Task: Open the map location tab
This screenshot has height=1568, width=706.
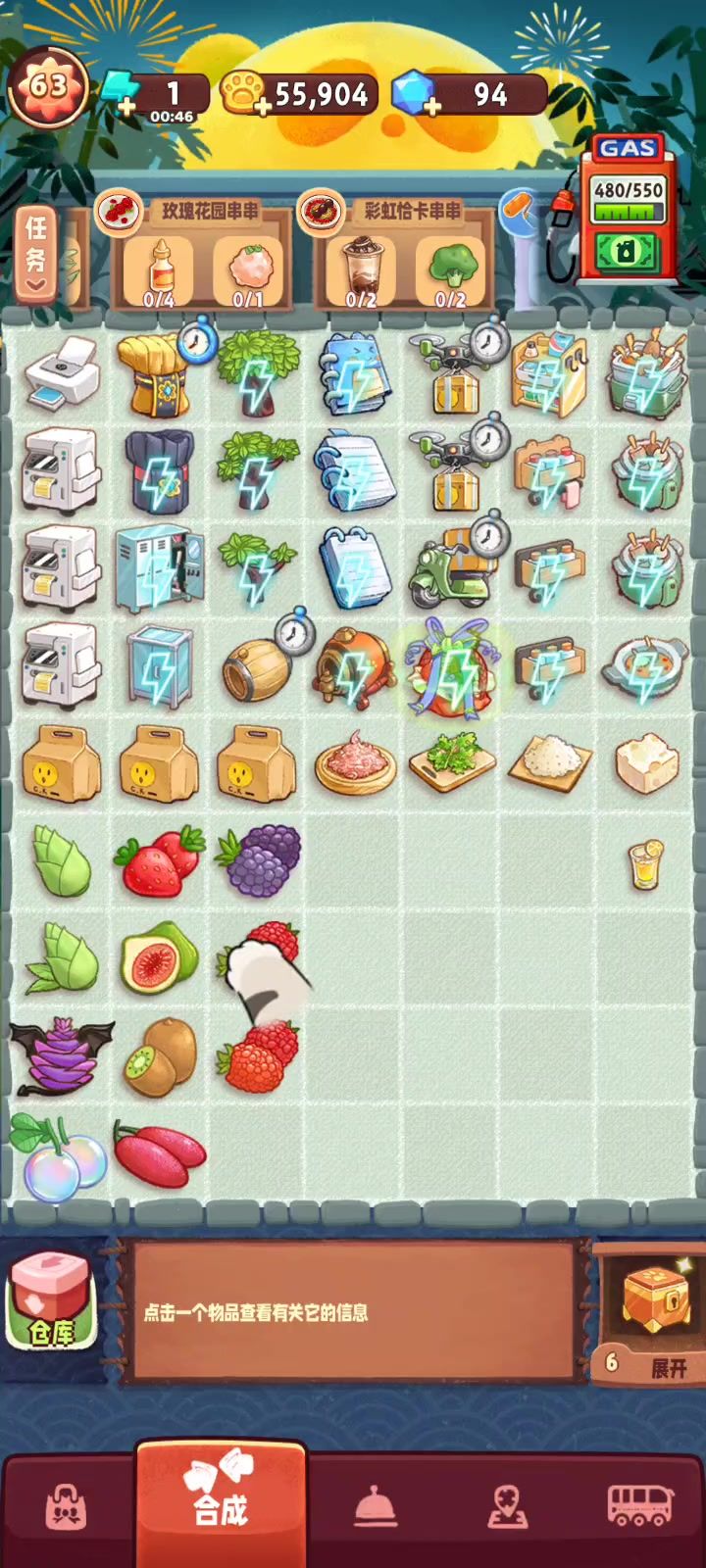Action: pos(508,1507)
